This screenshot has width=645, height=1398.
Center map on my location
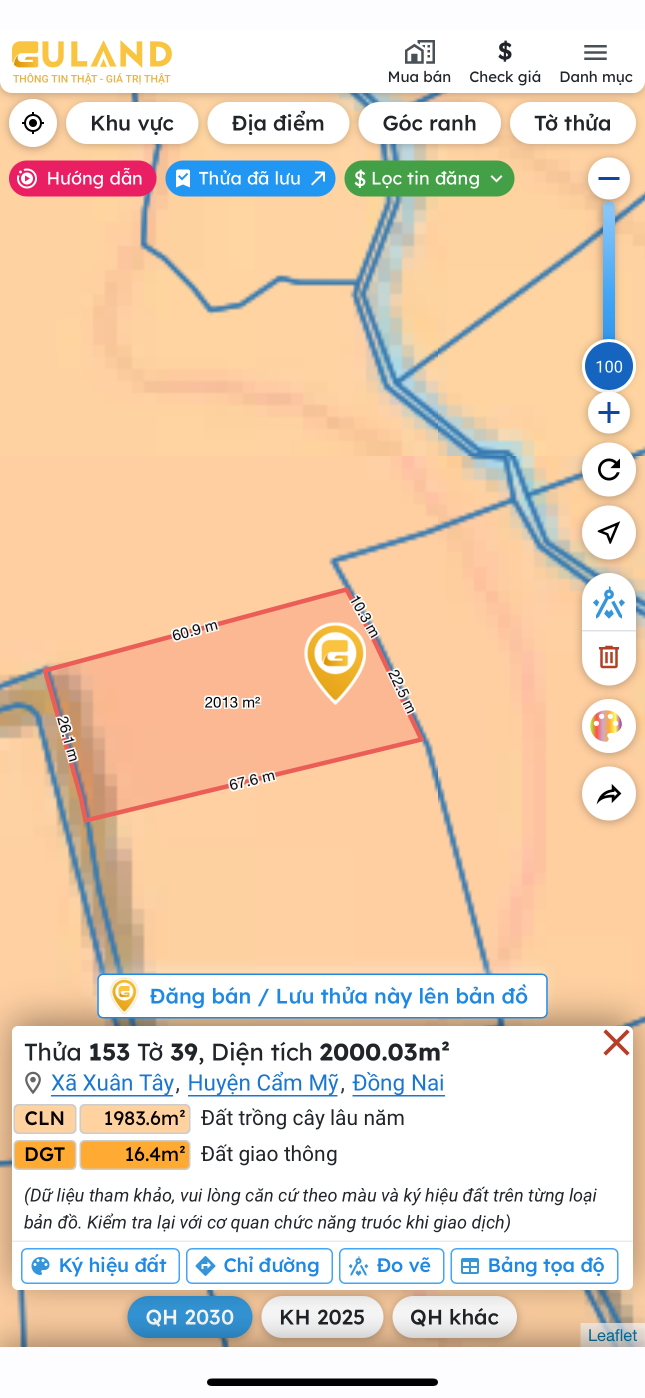pyautogui.click(x=33, y=123)
